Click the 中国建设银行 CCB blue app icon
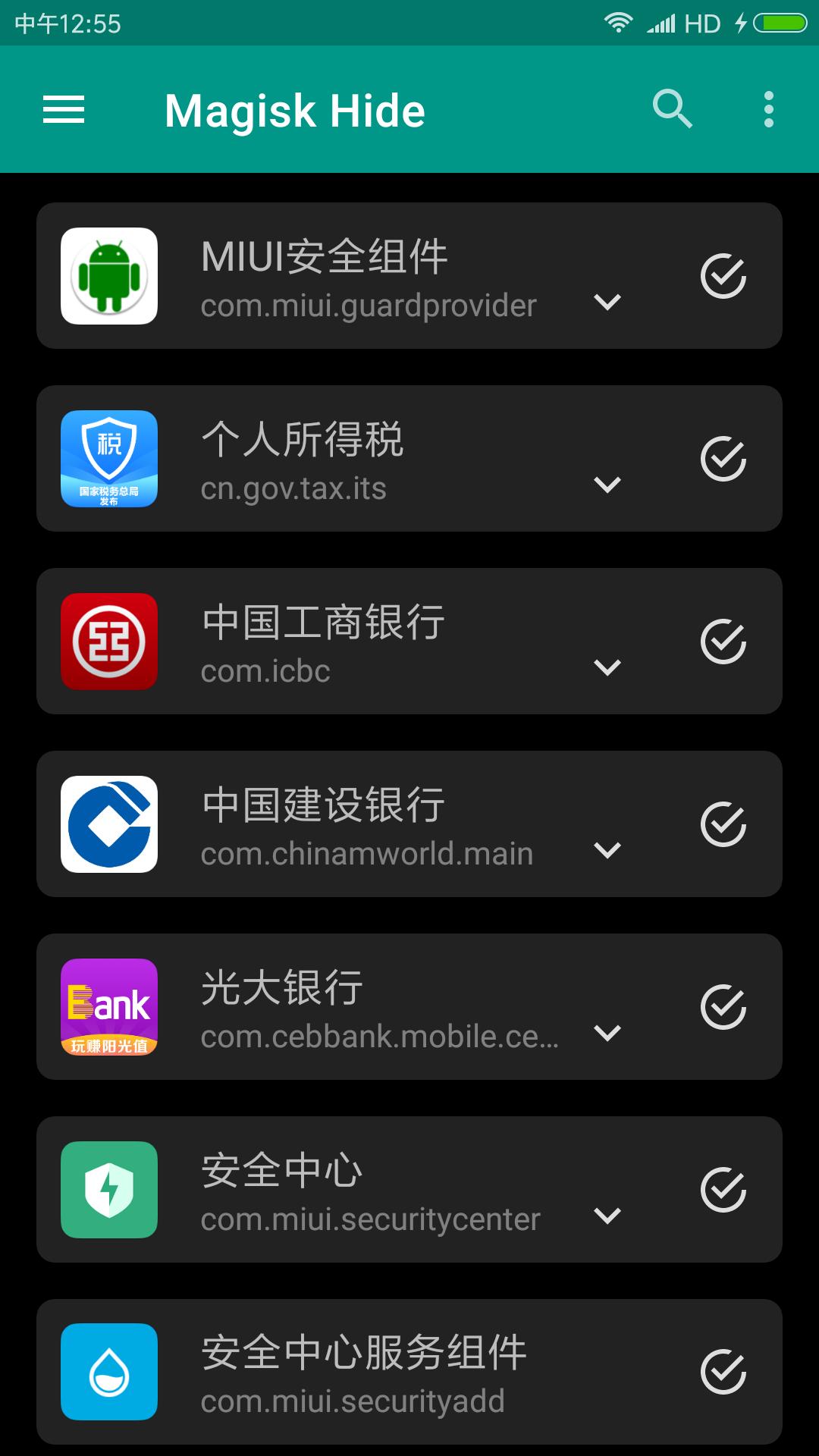The height and width of the screenshot is (1456, 819). (x=109, y=824)
